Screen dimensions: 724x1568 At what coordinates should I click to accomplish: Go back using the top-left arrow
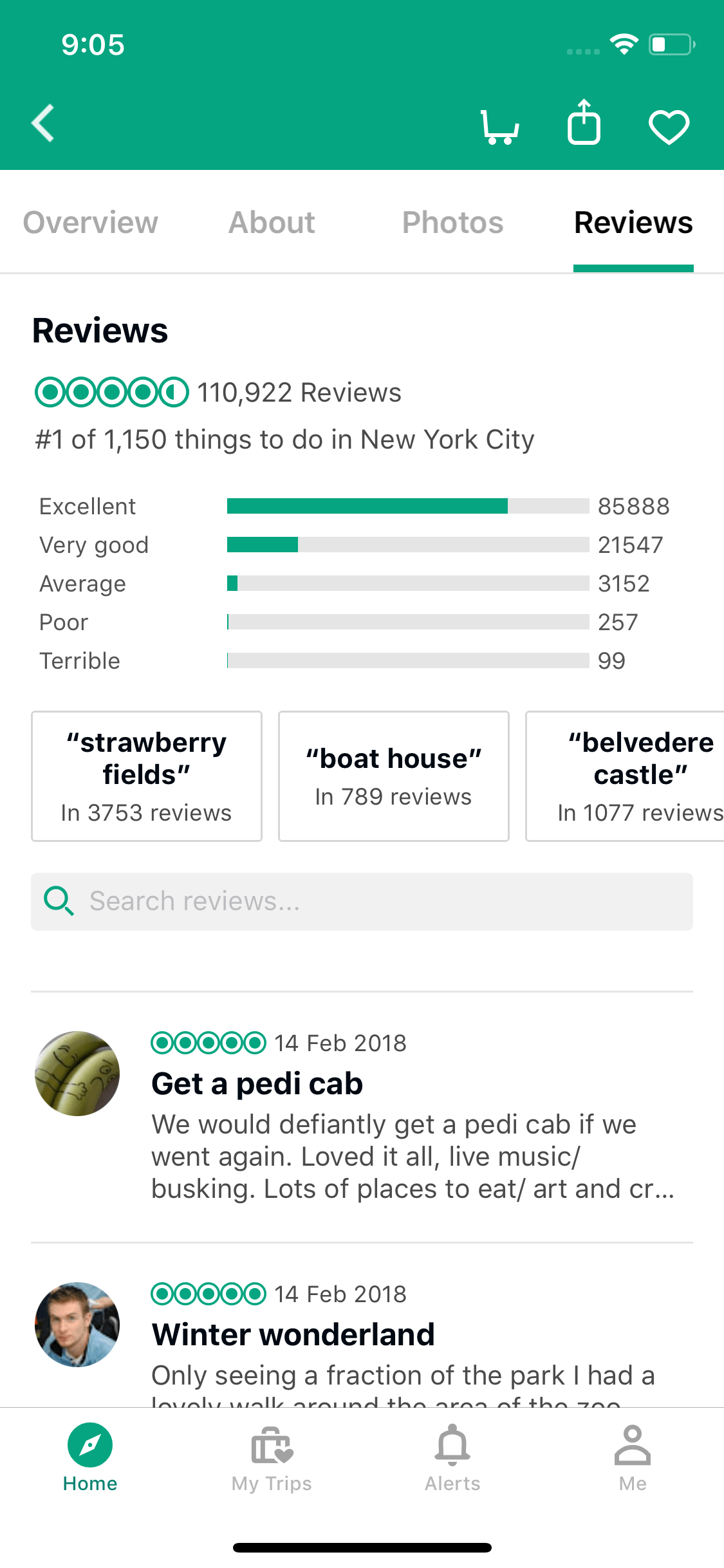pos(42,123)
